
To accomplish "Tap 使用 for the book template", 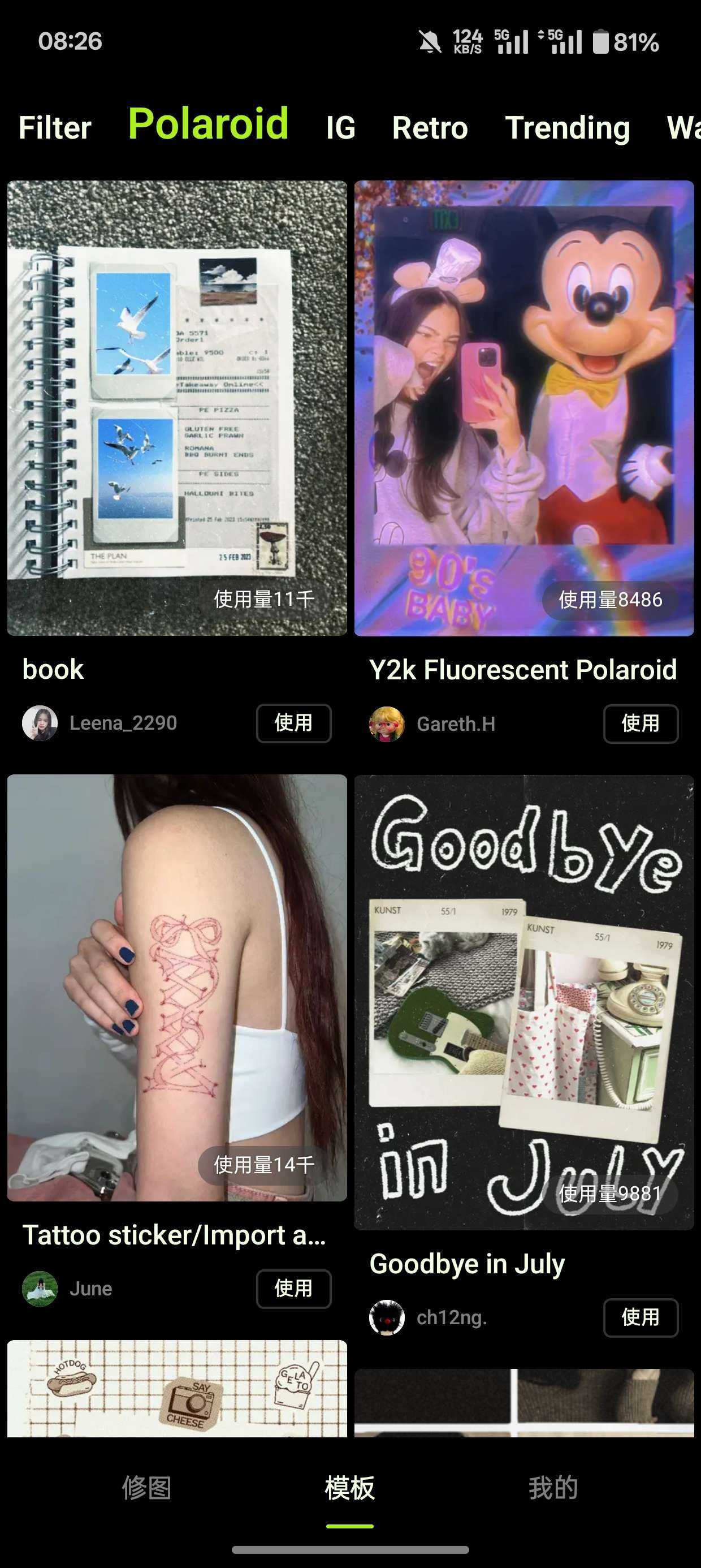I will [x=293, y=723].
